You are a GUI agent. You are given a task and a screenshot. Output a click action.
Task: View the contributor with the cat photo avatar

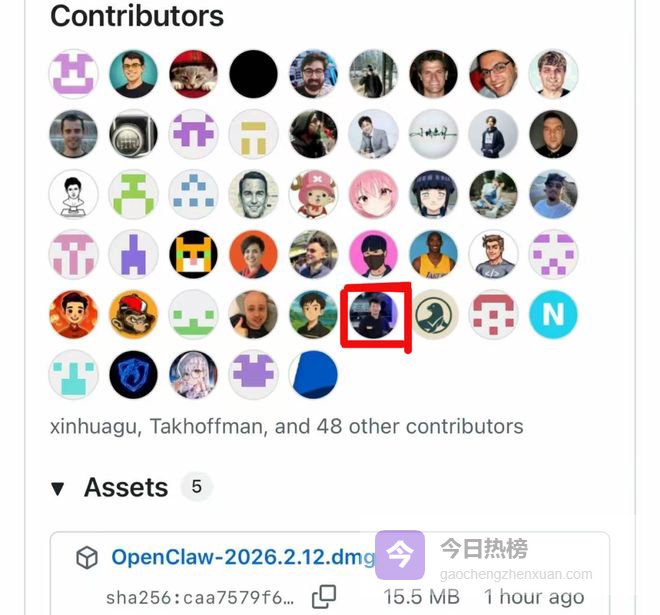[x=193, y=74]
